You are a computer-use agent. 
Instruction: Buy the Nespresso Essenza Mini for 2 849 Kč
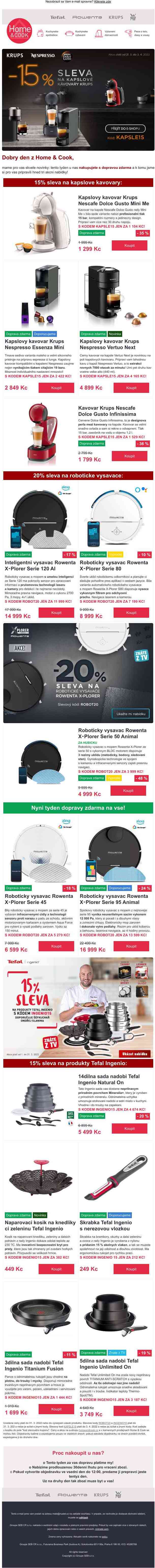pyautogui.click(x=56, y=387)
